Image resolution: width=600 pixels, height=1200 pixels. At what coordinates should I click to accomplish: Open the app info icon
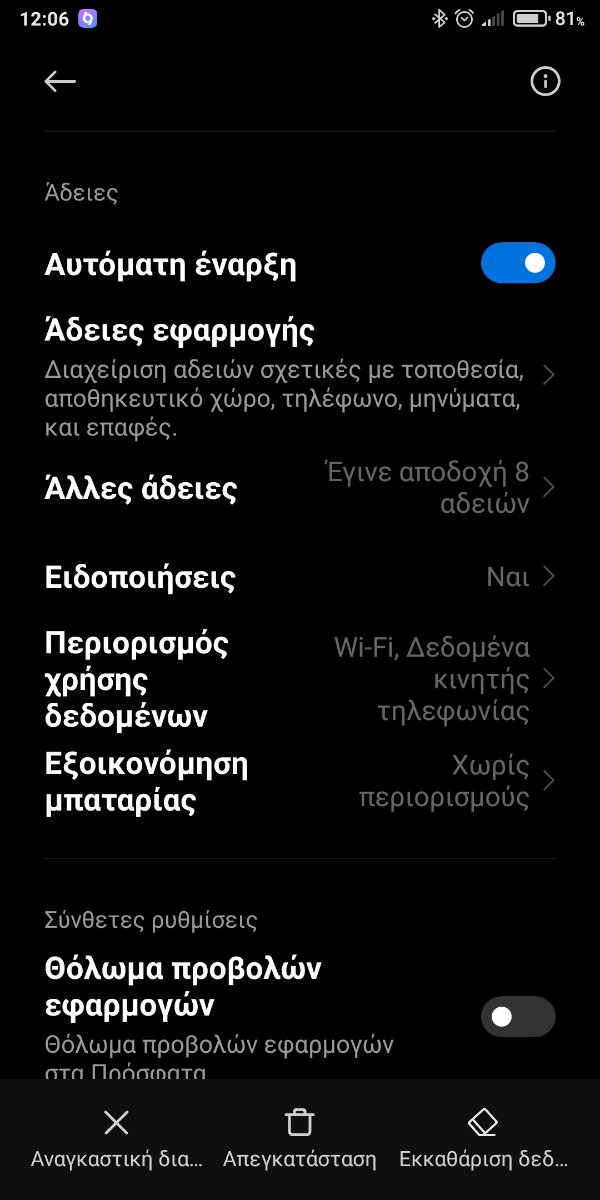pyautogui.click(x=545, y=82)
